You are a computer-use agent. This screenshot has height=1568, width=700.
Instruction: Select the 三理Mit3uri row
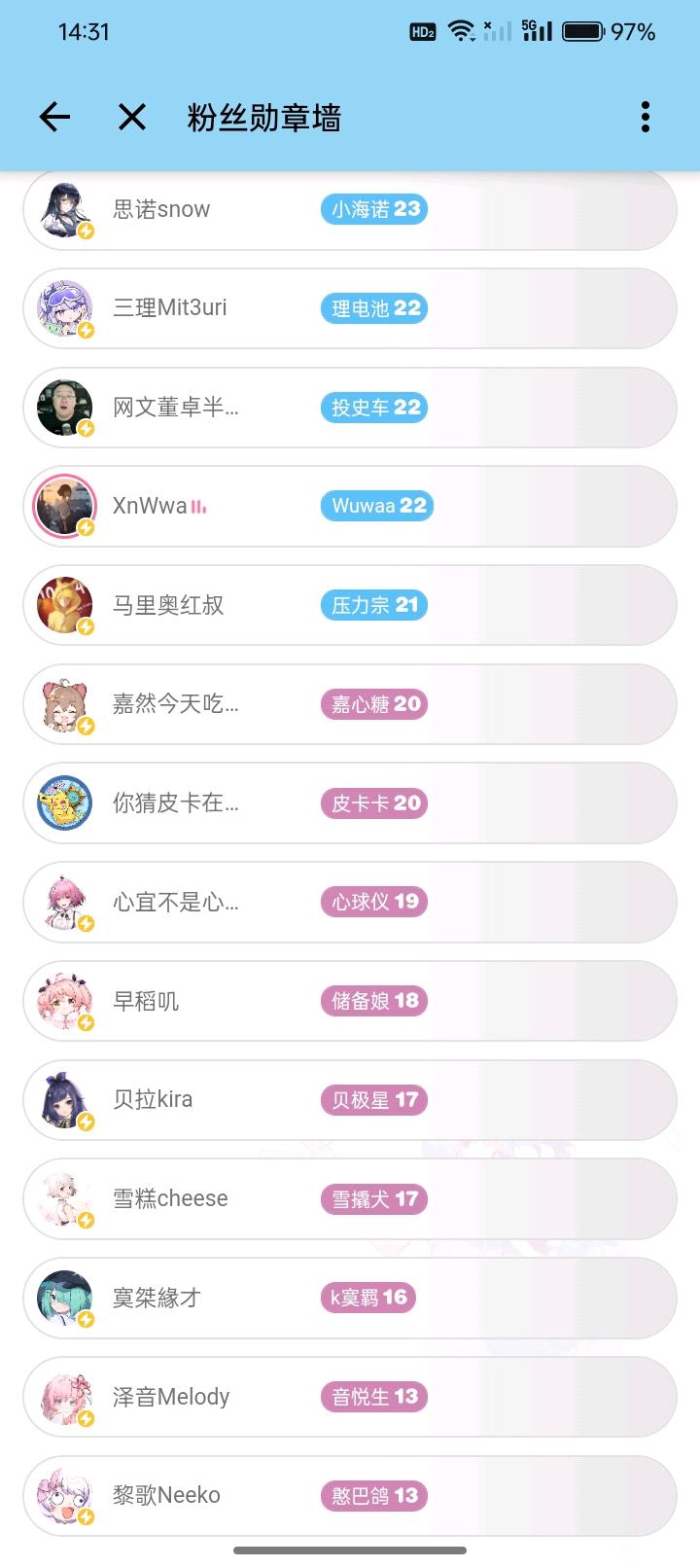tap(350, 308)
